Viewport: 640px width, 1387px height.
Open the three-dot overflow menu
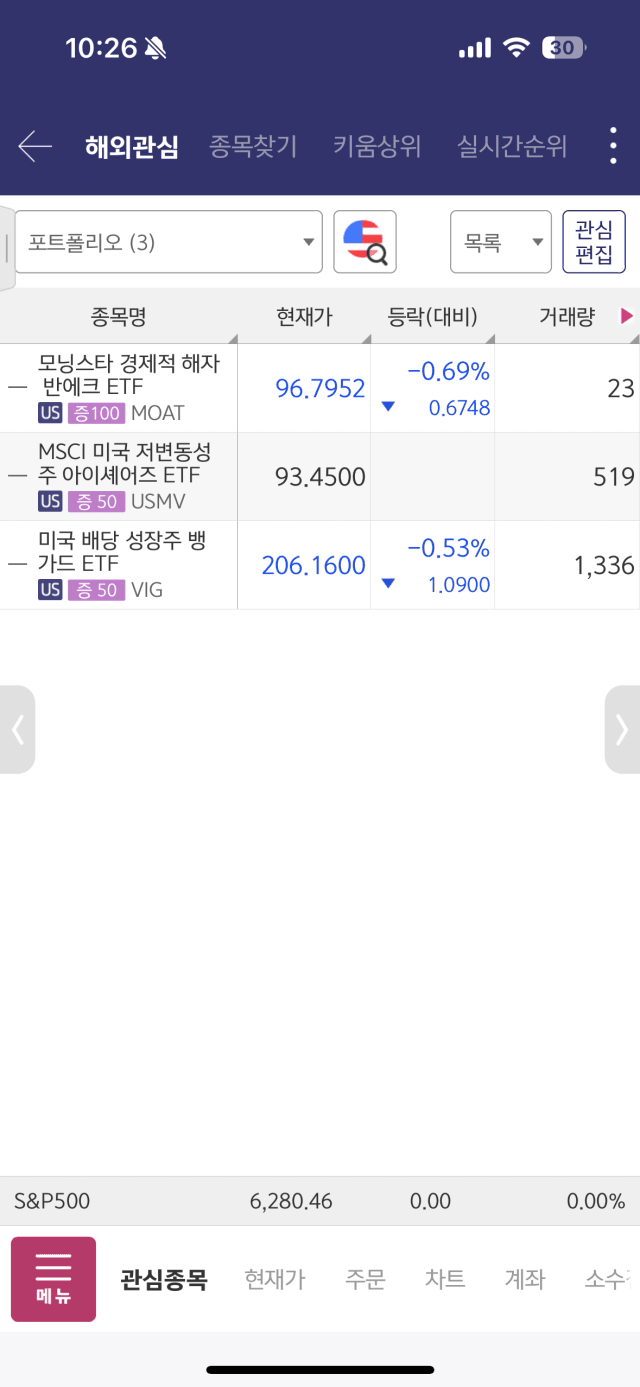(x=614, y=147)
